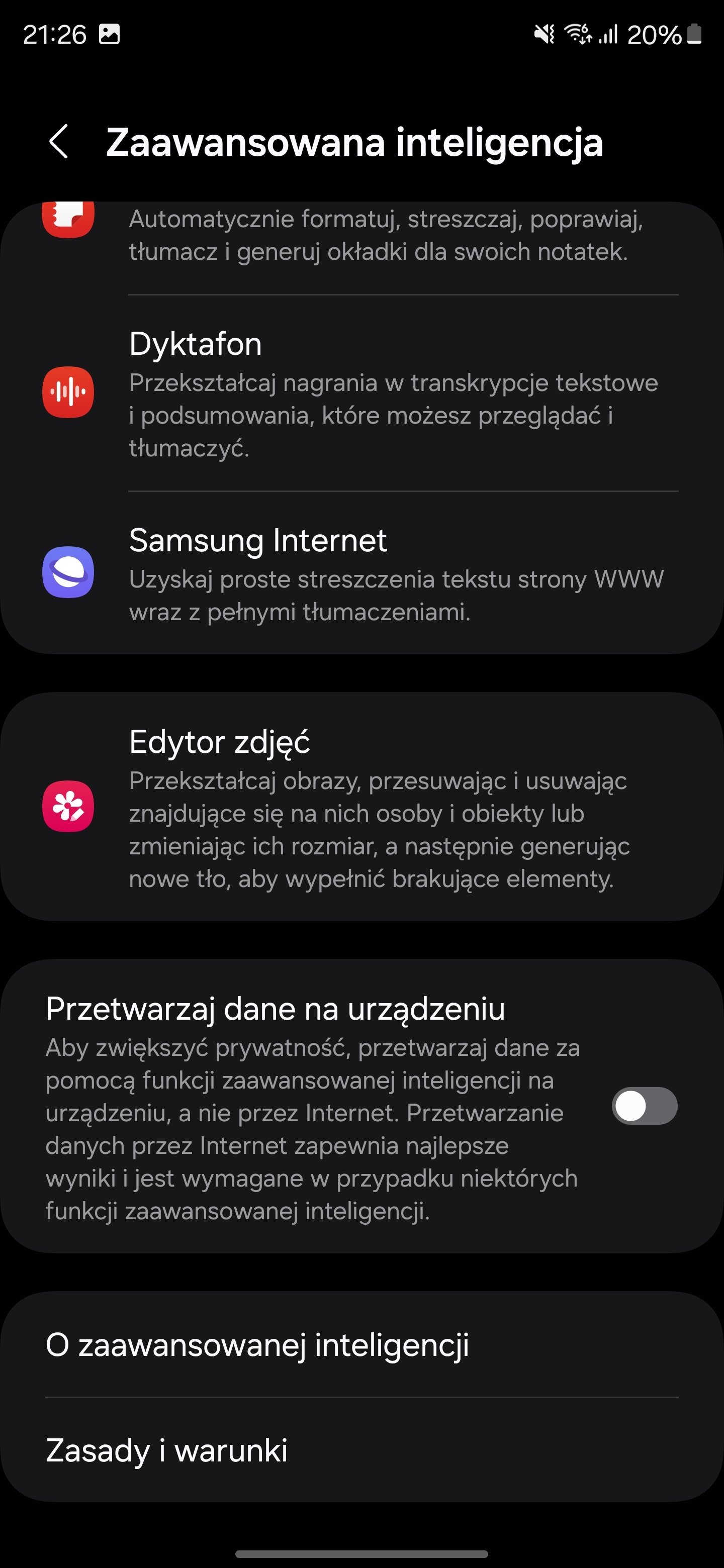Open Dyktafon settings
The image size is (724, 1568).
(361, 393)
